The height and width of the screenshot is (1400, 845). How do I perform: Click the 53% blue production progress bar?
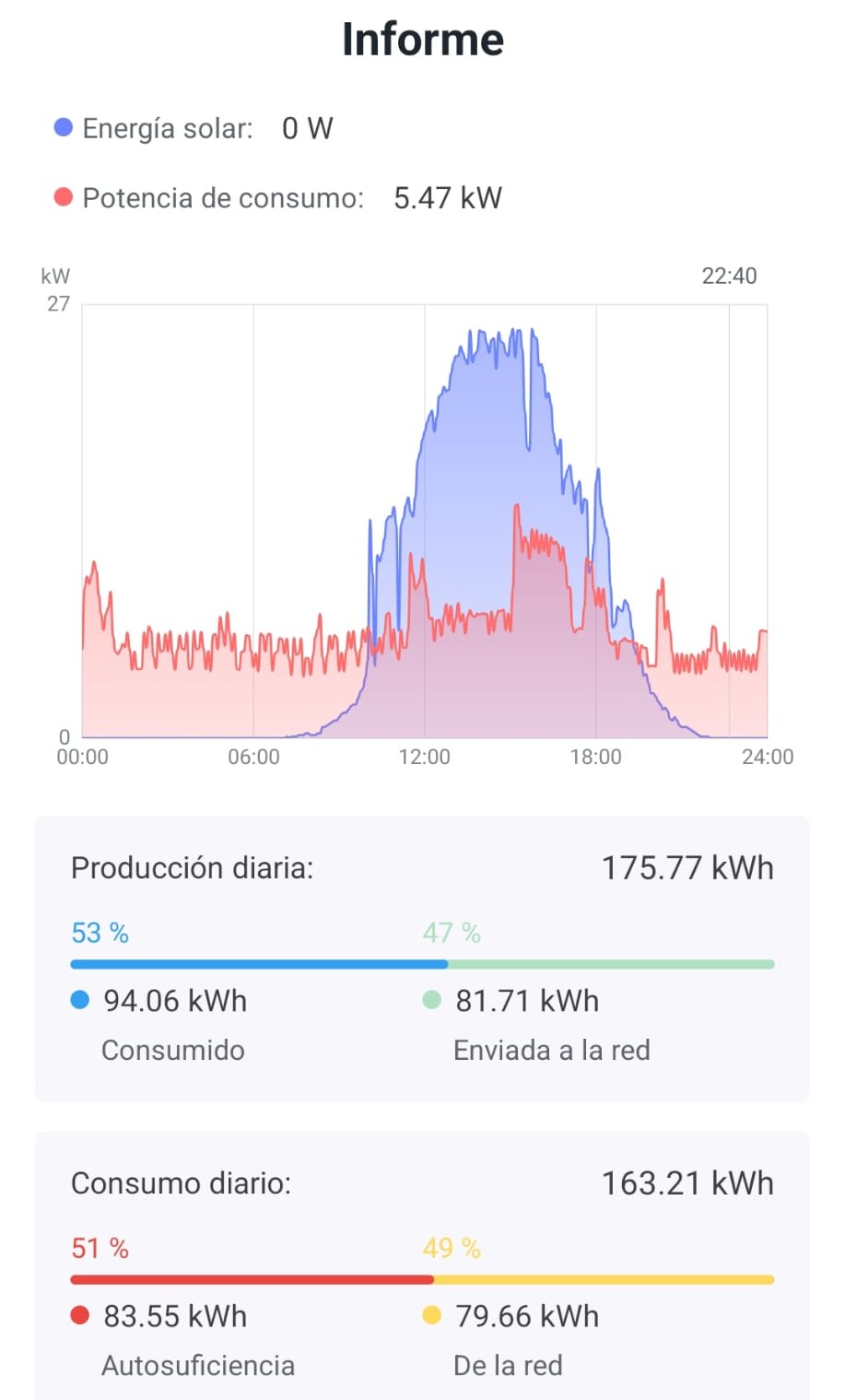(258, 964)
